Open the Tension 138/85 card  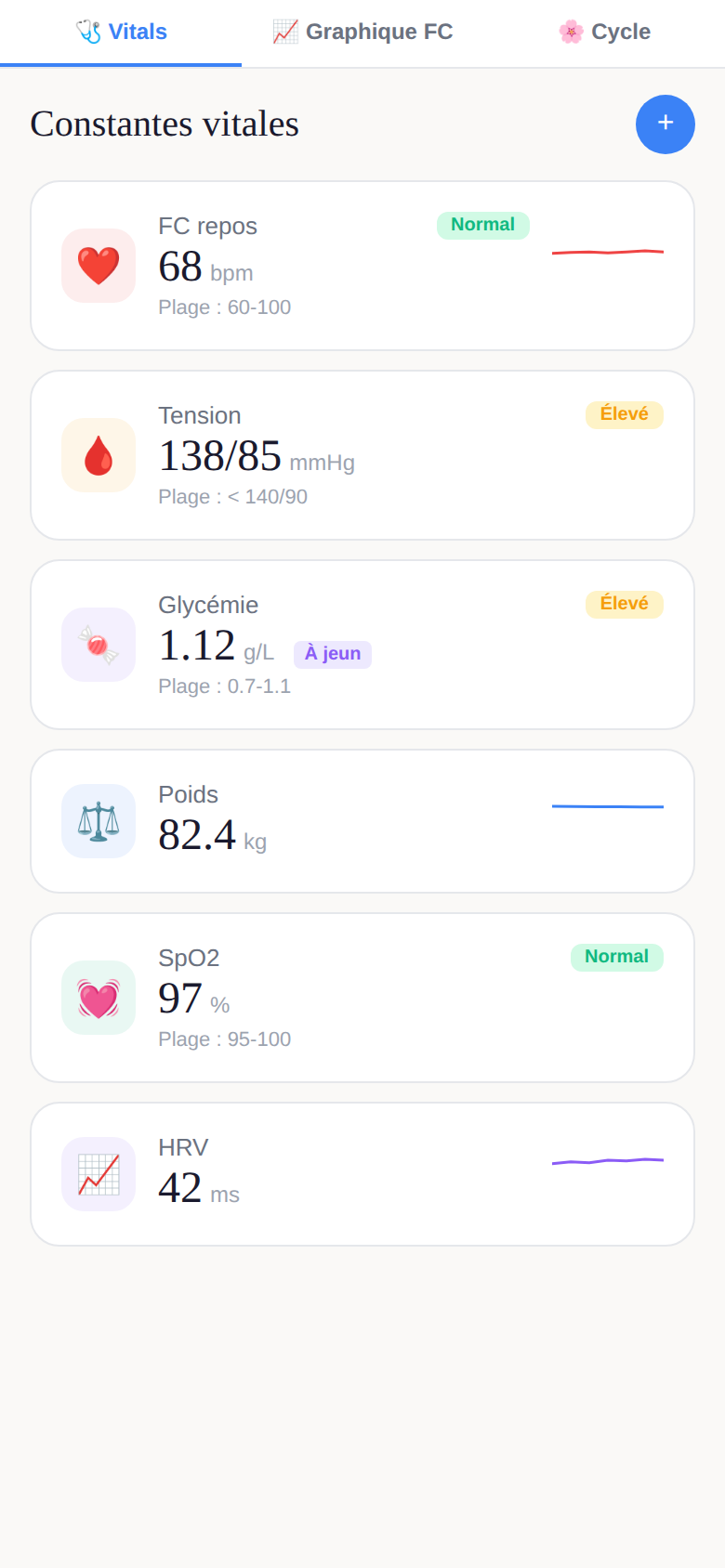[x=362, y=455]
